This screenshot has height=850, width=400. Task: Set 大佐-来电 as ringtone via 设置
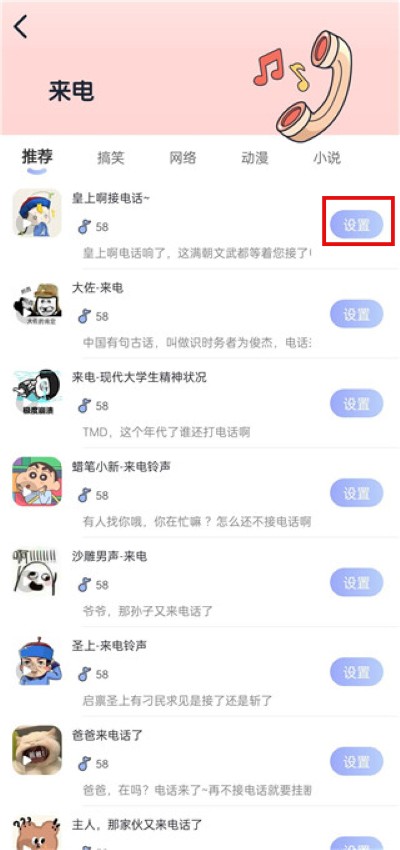point(357,314)
